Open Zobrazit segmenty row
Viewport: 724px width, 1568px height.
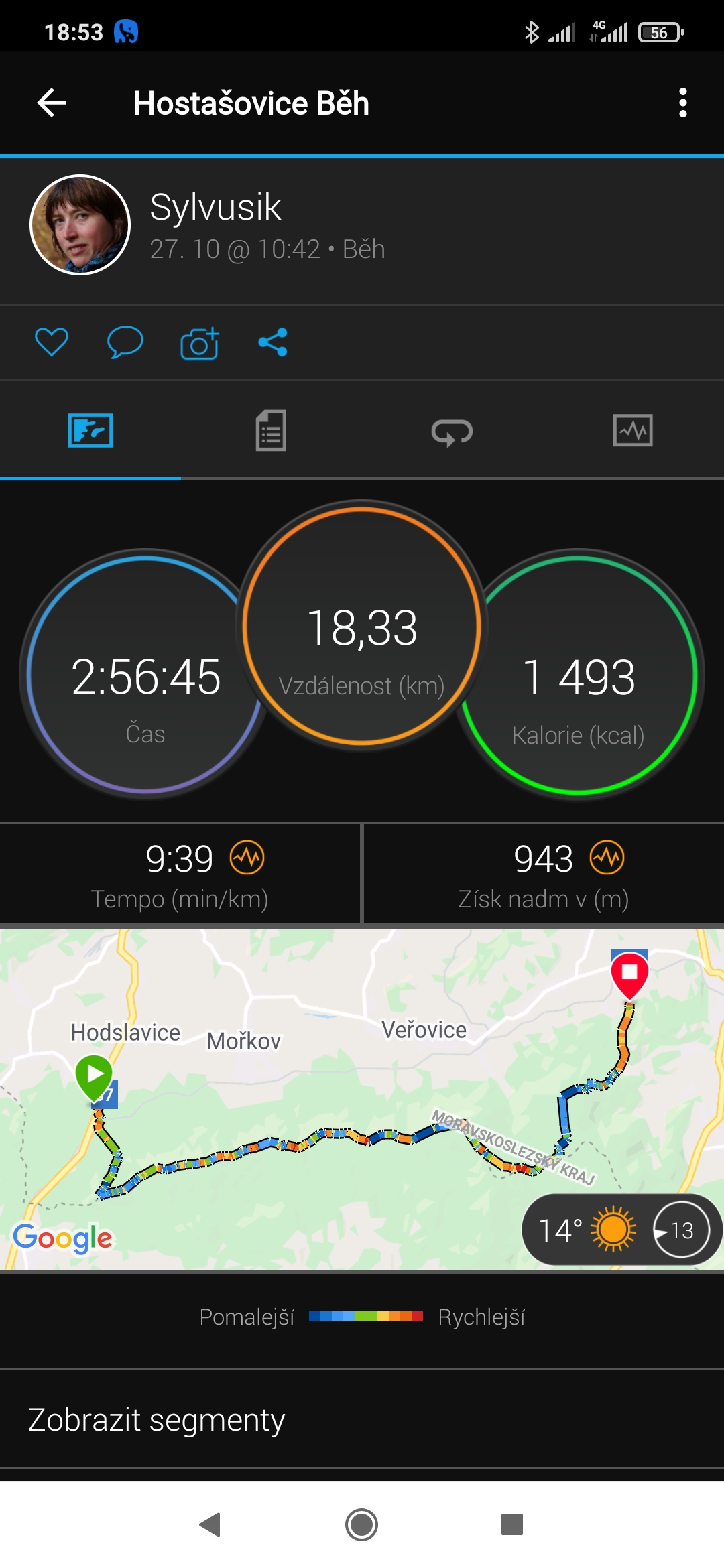pos(362,1419)
